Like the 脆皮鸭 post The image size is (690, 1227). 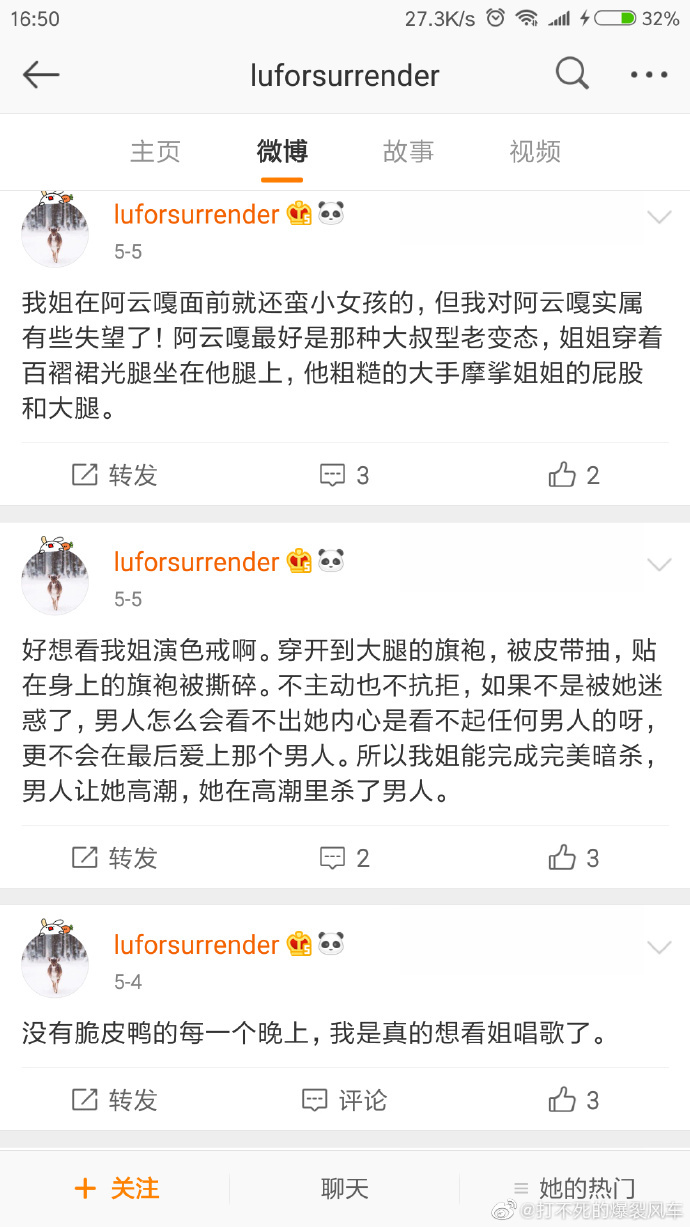pyautogui.click(x=574, y=1100)
